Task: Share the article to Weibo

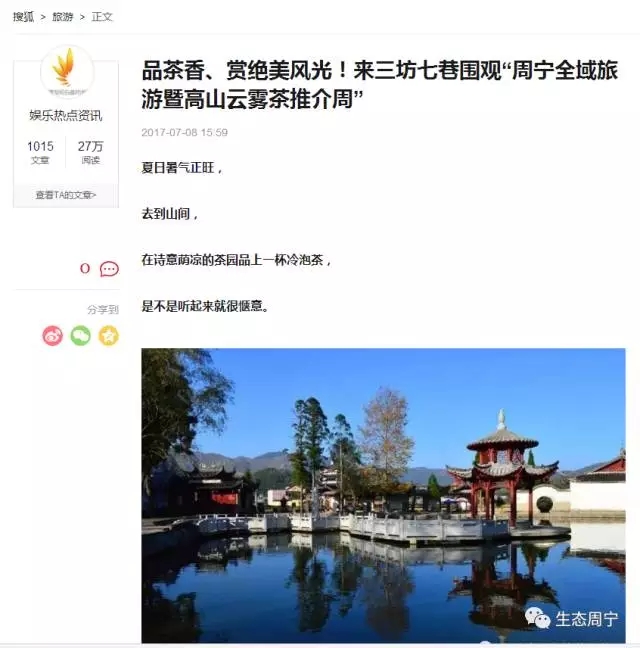Action: point(53,336)
